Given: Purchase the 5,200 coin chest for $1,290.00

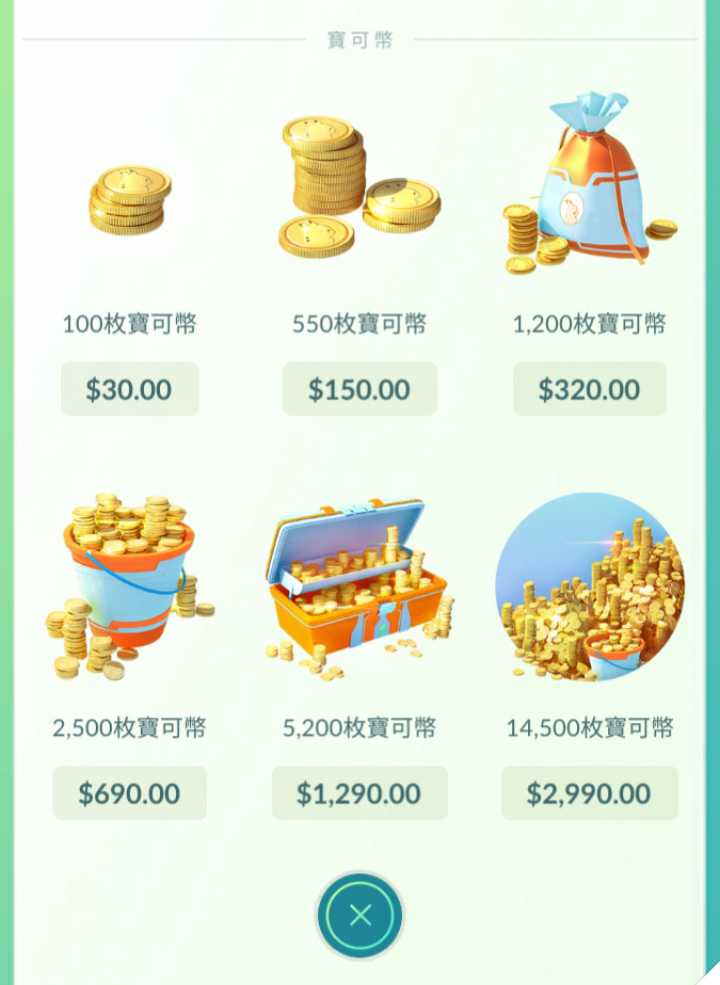Looking at the screenshot, I should pyautogui.click(x=359, y=793).
